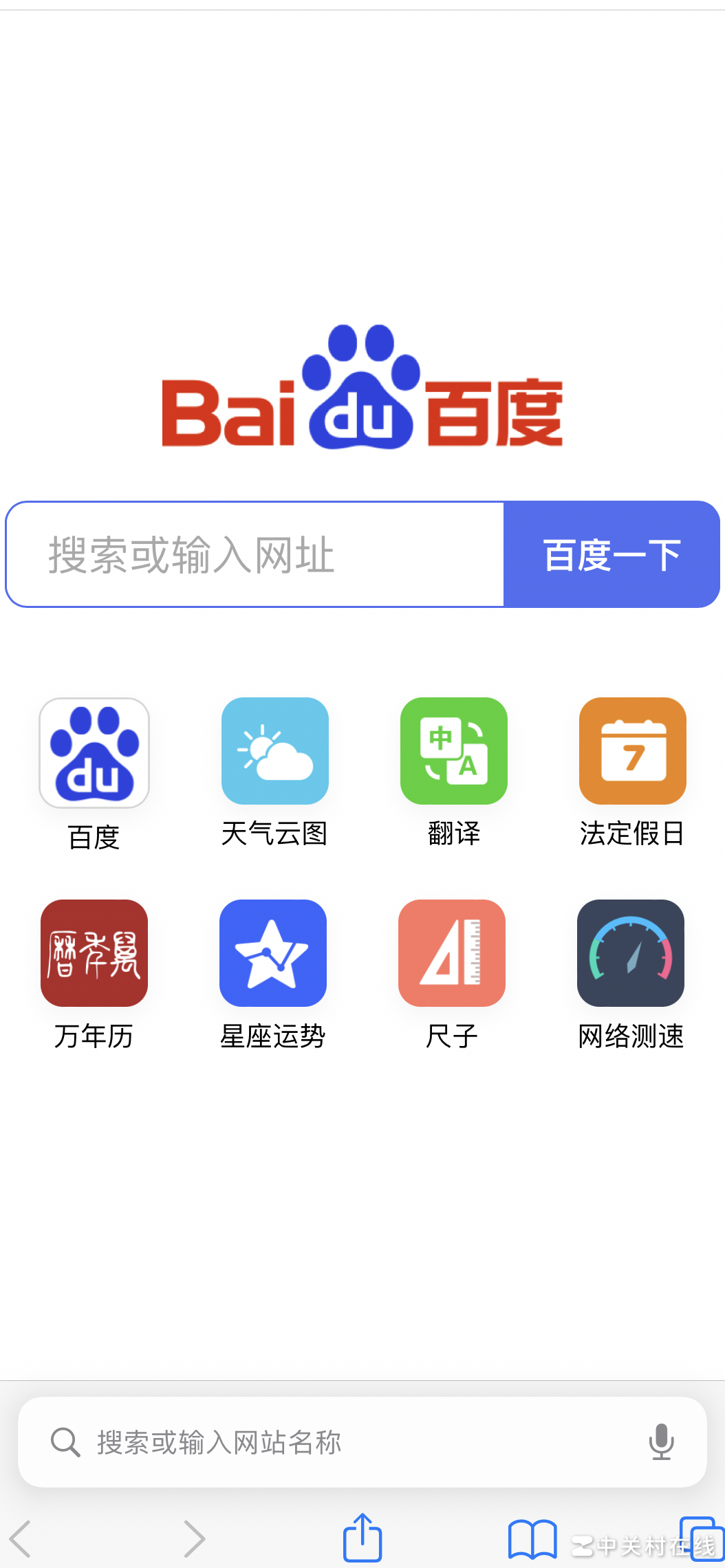Open the 尺子 ruler tool
Screen dimensions: 725x1568
451,954
